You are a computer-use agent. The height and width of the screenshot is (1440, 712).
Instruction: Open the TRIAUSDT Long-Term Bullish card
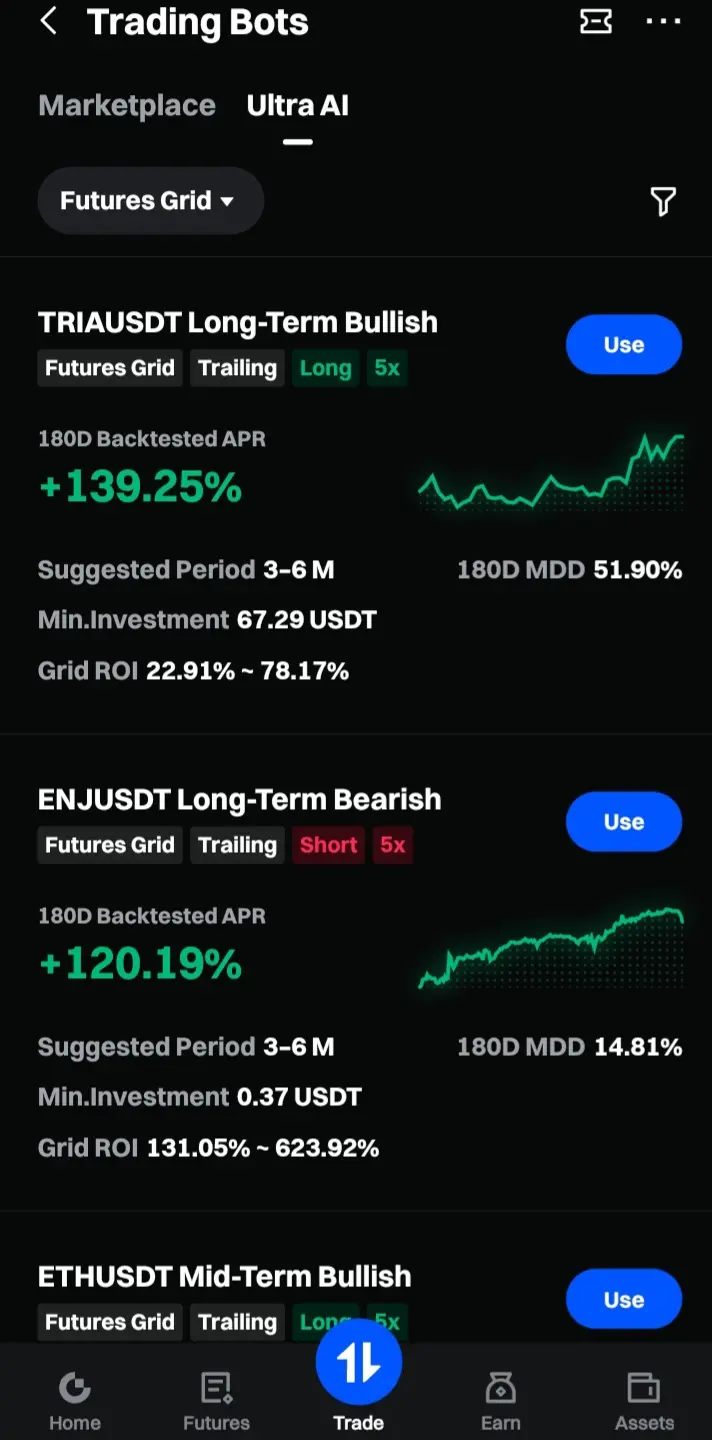click(x=237, y=323)
